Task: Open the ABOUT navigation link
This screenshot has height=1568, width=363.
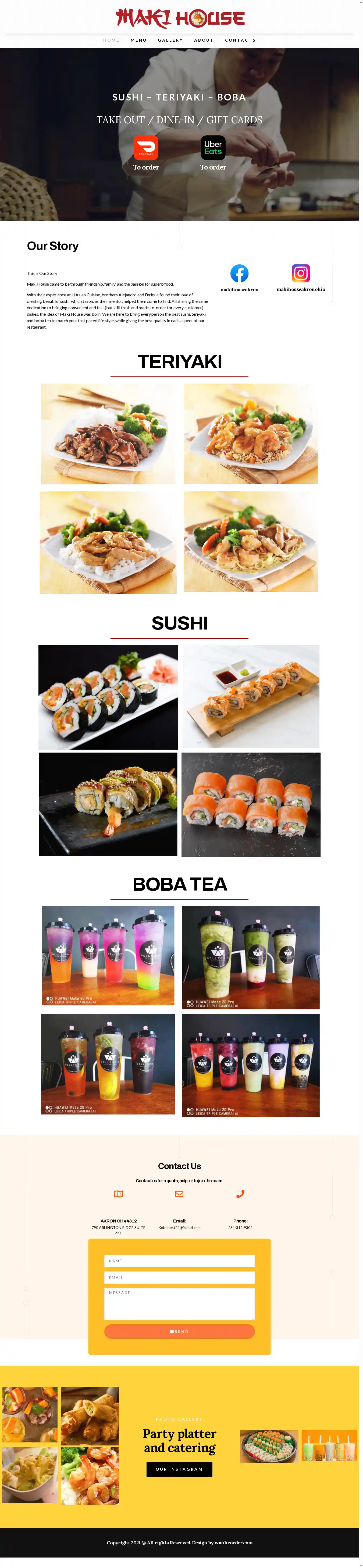Action: point(204,40)
